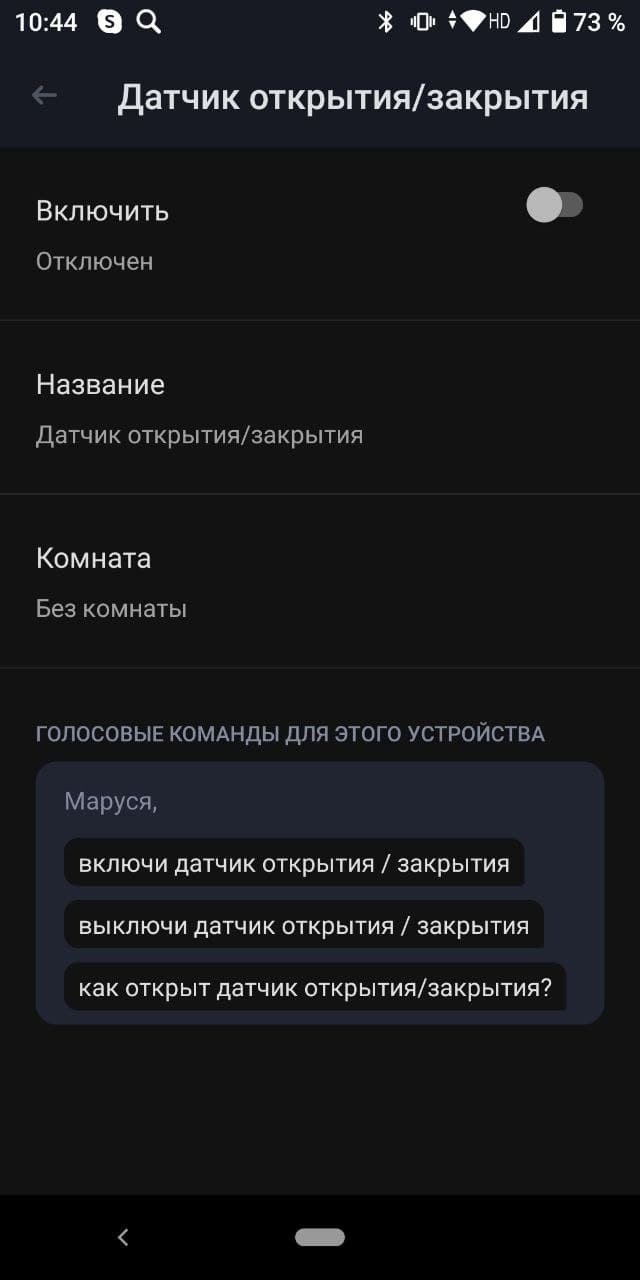This screenshot has height=1280, width=640.
Task: Open the Комната setting row
Action: (x=320, y=581)
